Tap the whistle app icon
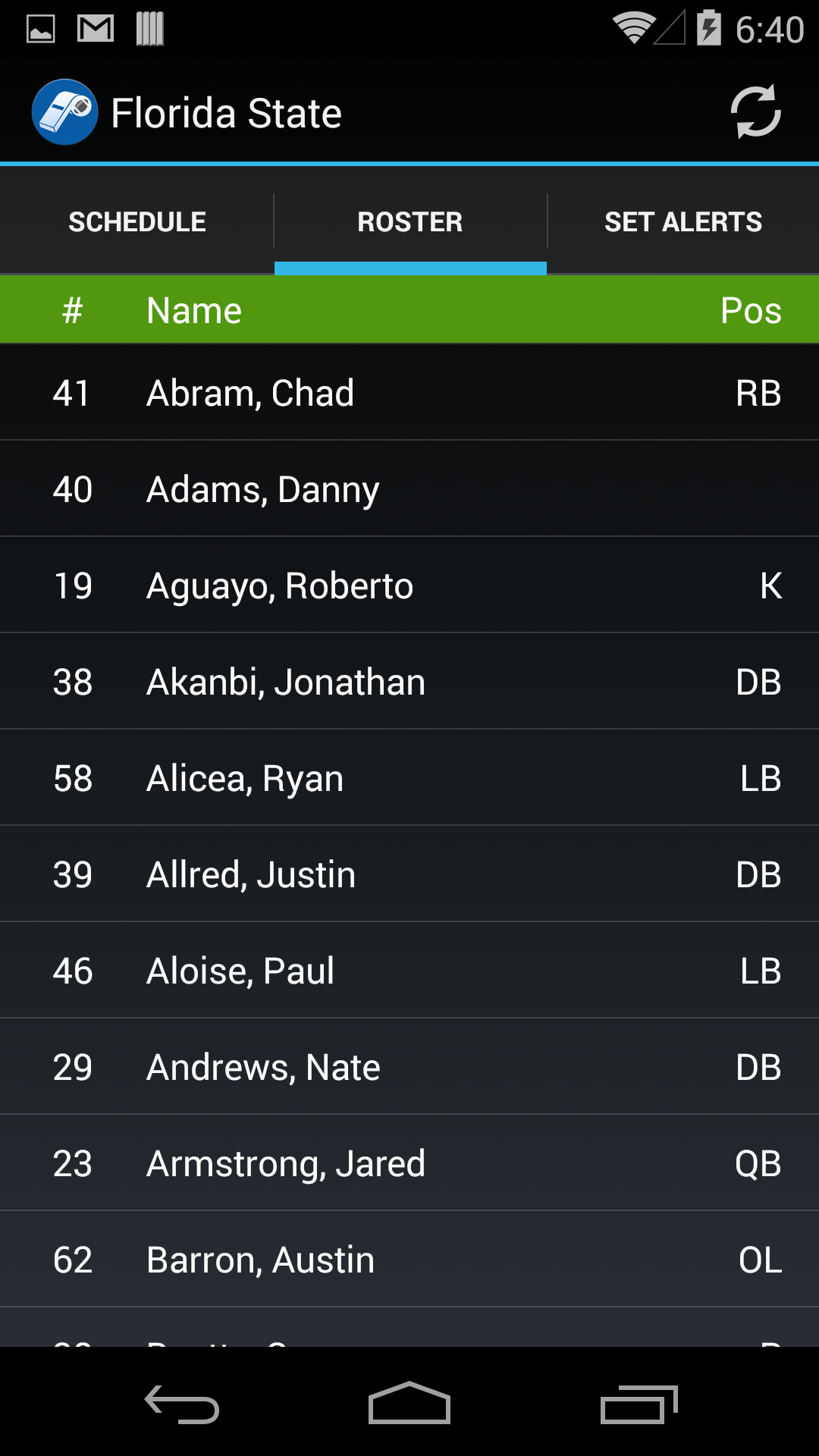 65,112
